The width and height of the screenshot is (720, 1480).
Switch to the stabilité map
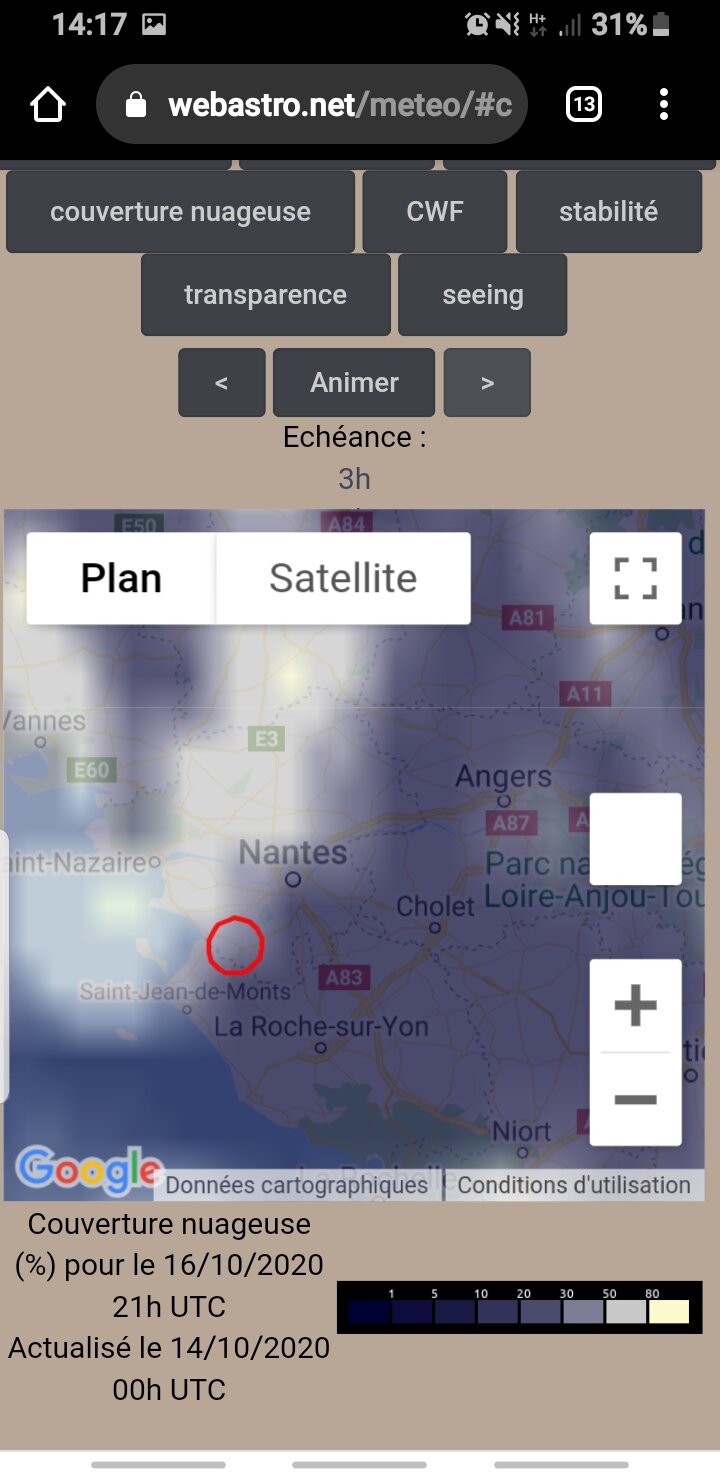[x=608, y=212]
